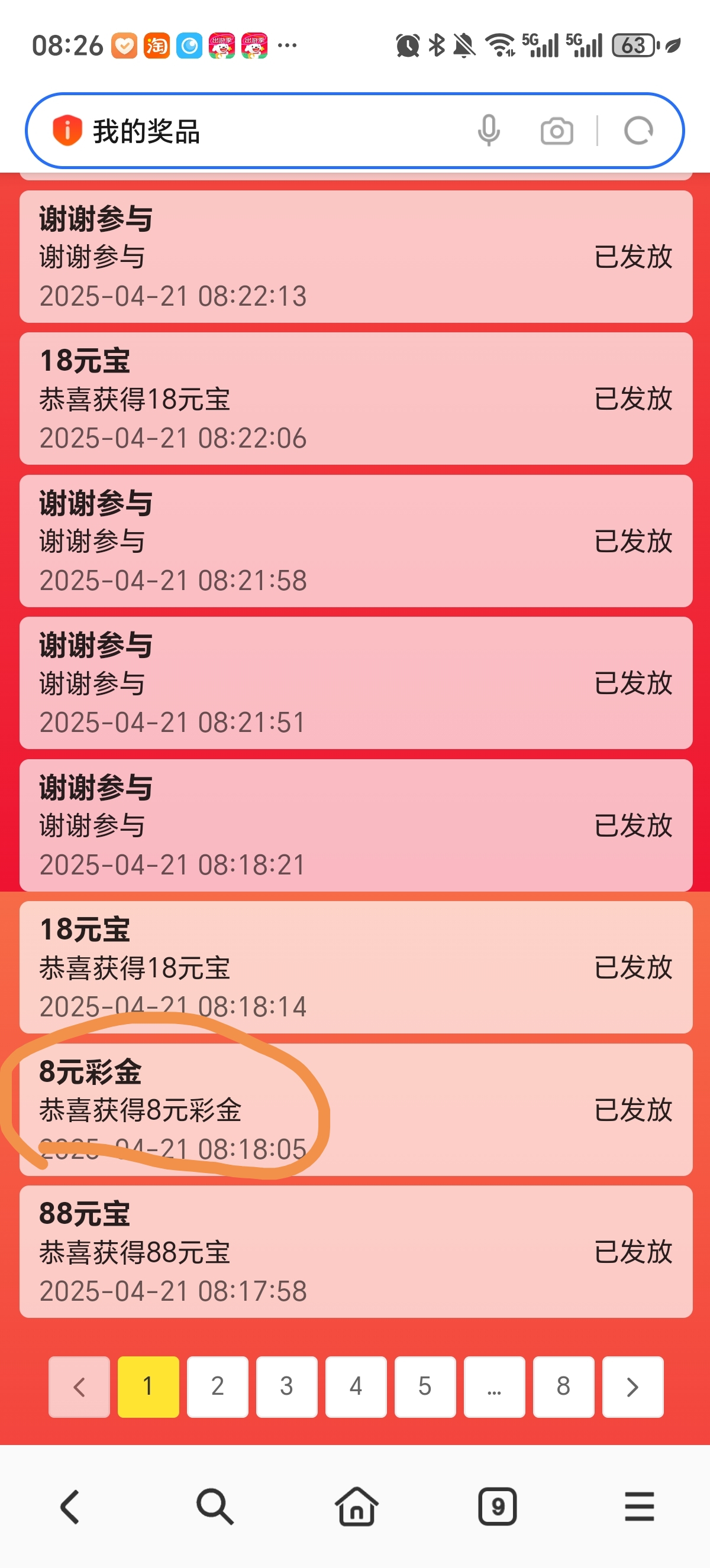Tap the previous page arrow
710x1568 pixels.
click(79, 1386)
